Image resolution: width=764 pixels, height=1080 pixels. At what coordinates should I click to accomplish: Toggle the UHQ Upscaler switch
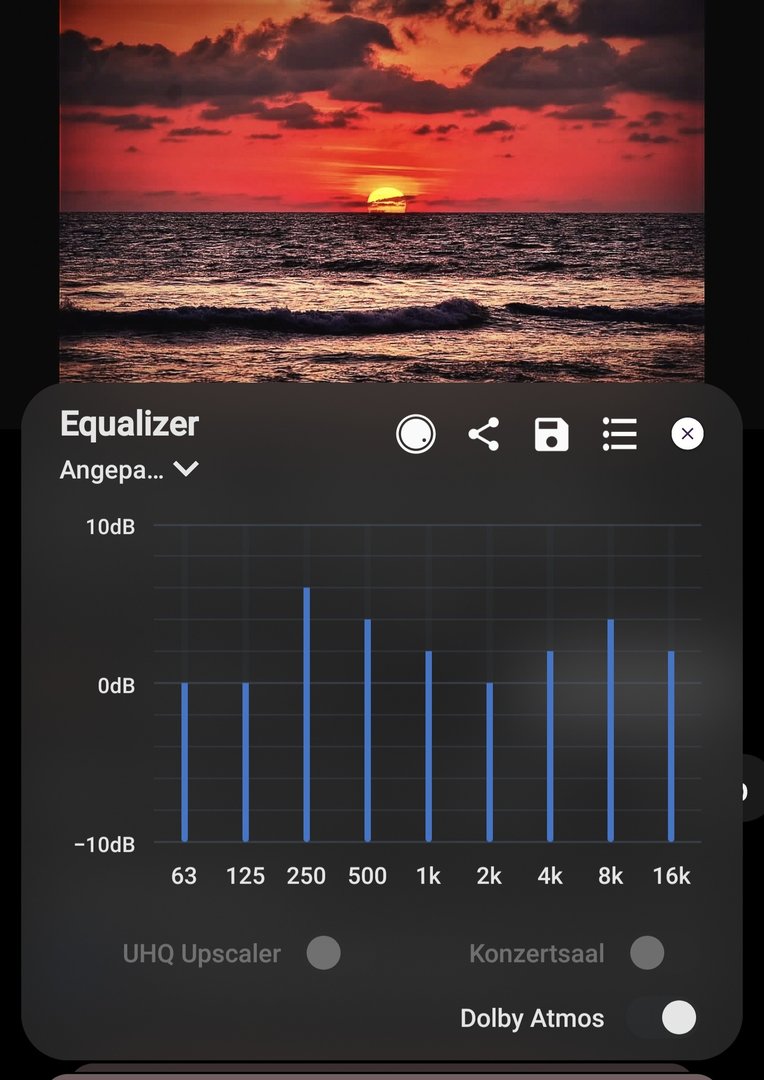pos(323,953)
